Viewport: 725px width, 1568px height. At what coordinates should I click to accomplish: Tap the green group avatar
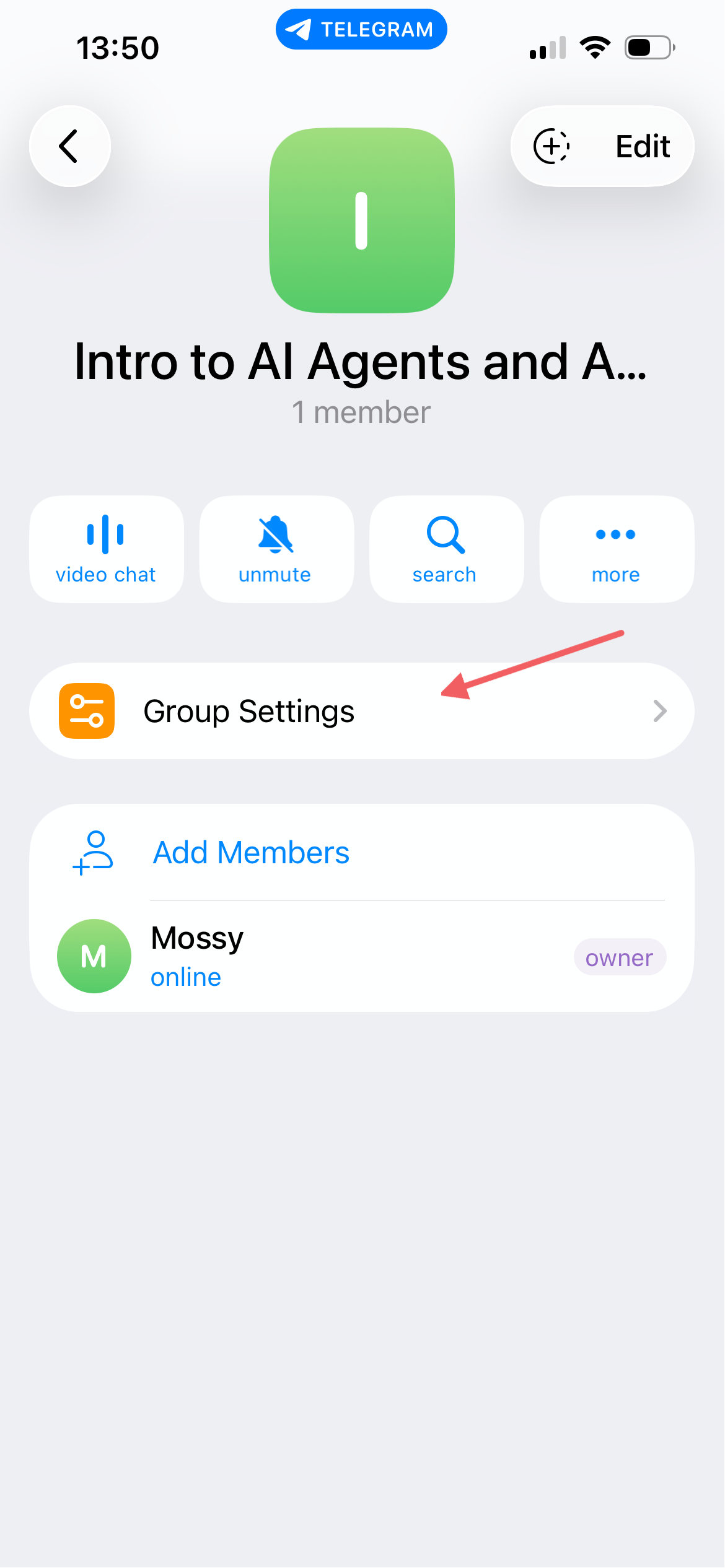[x=361, y=220]
